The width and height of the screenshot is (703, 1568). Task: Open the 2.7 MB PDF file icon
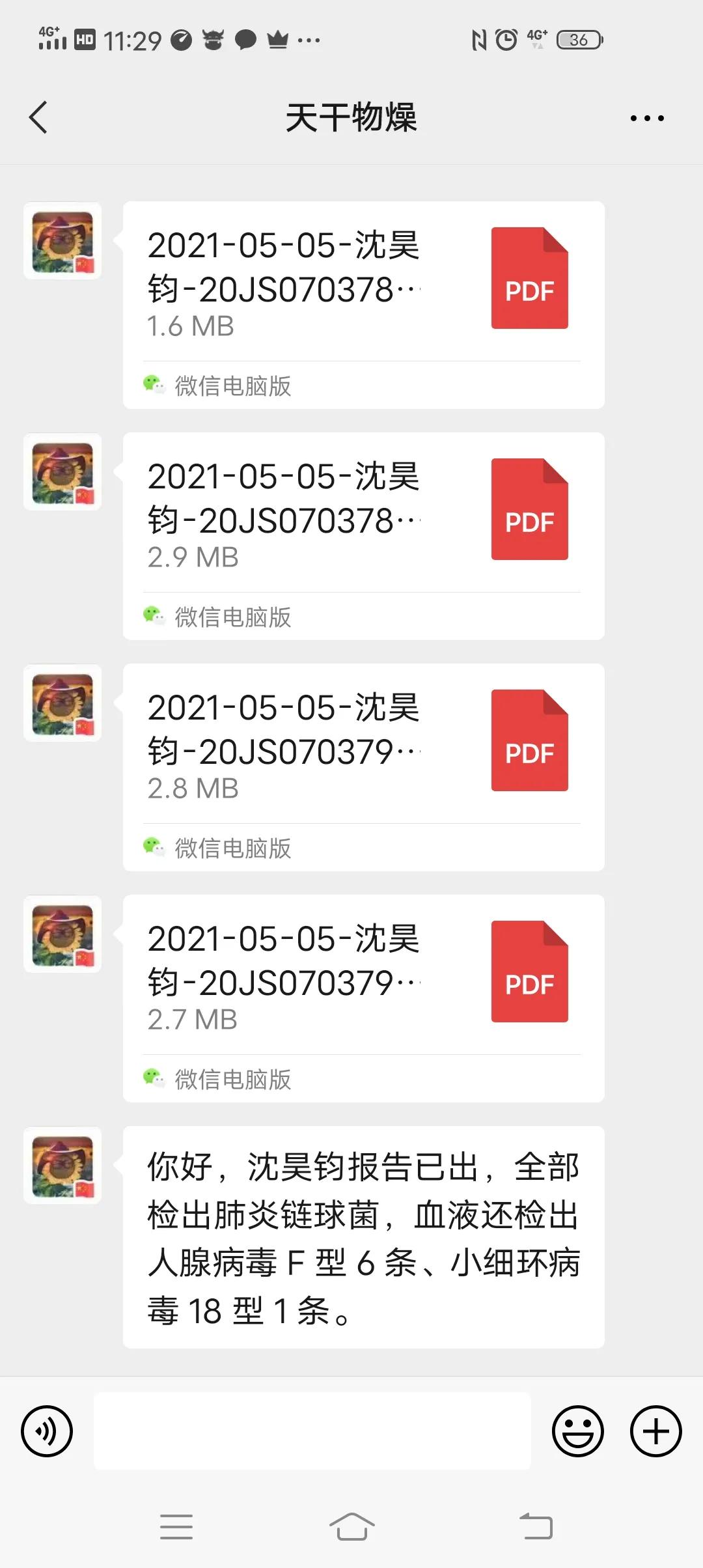[x=529, y=973]
